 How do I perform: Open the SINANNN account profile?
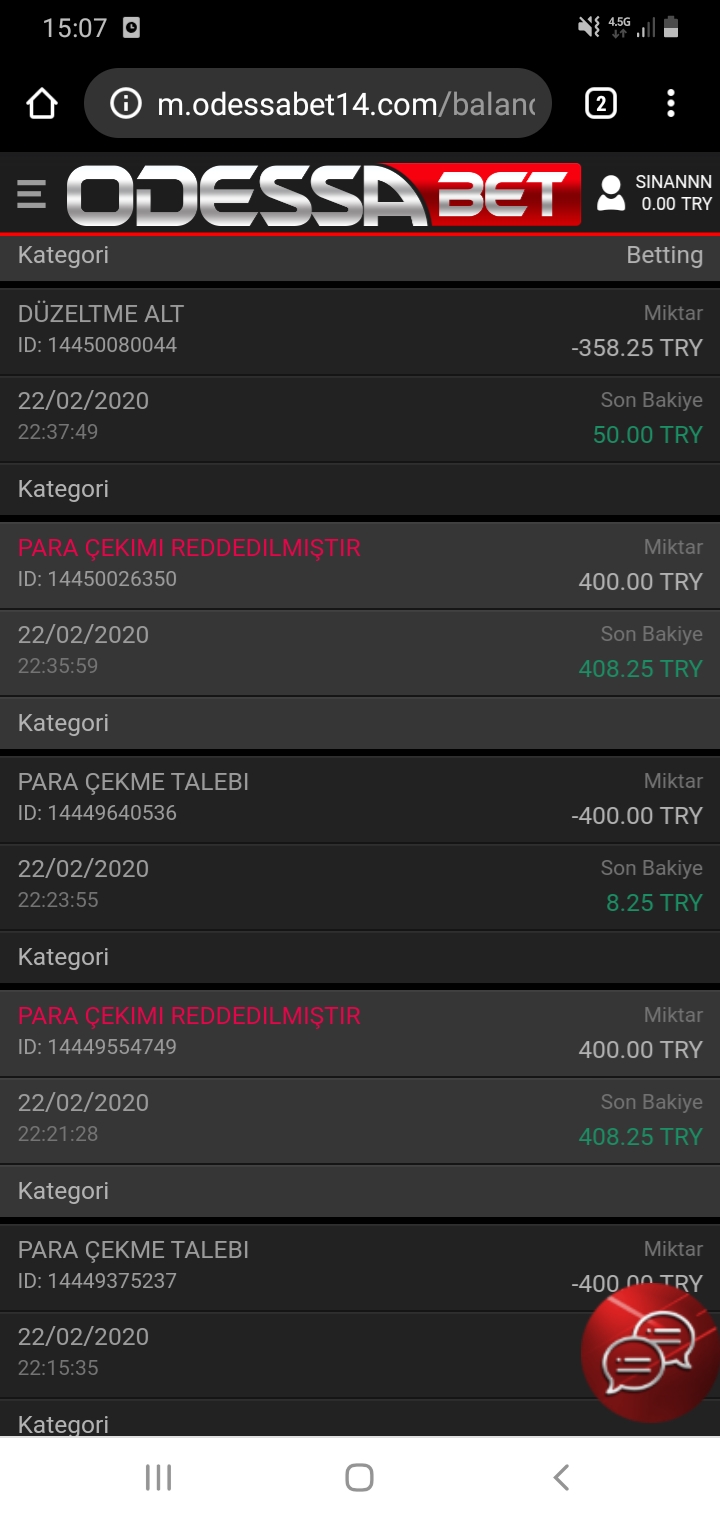(655, 193)
